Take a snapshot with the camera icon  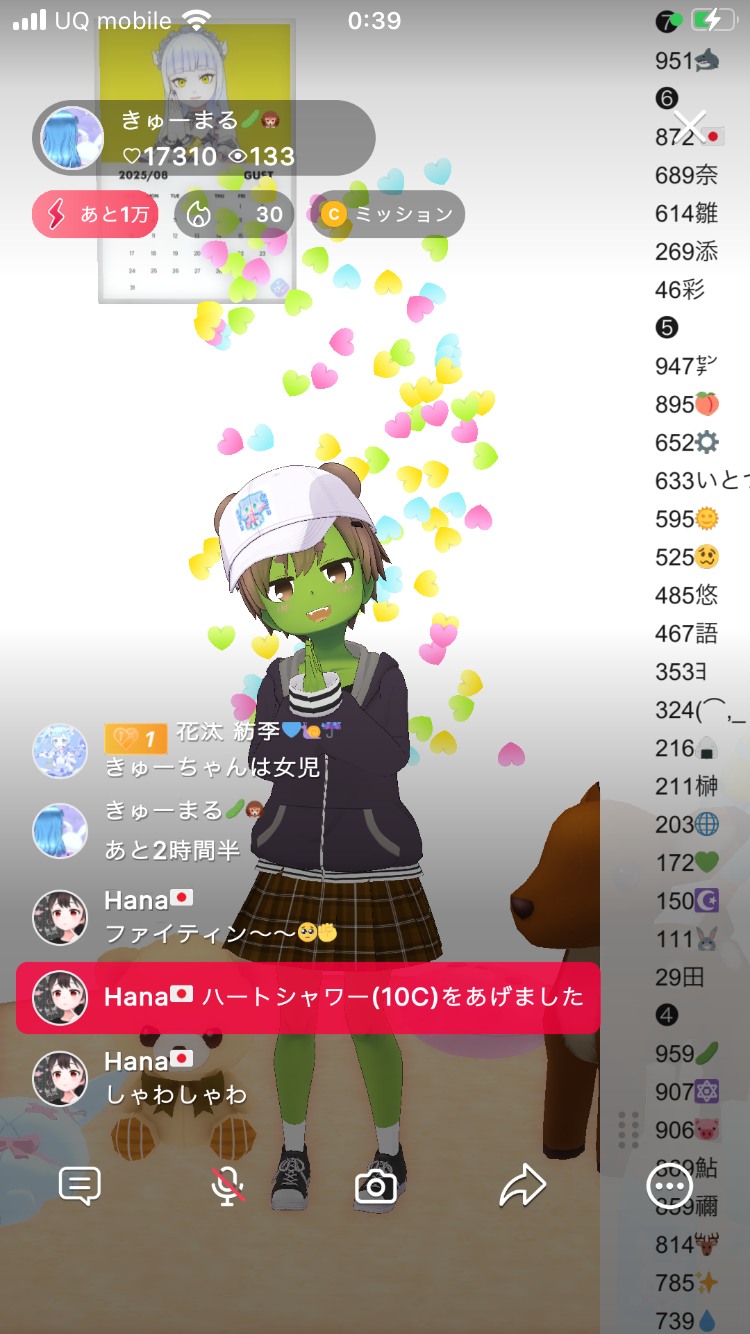pos(376,1186)
